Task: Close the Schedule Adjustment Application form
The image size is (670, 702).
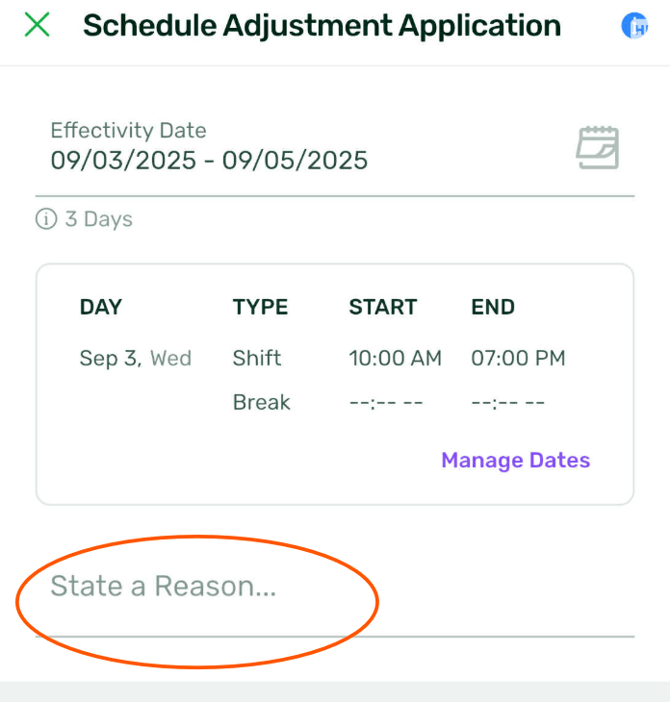Action: pos(37,25)
